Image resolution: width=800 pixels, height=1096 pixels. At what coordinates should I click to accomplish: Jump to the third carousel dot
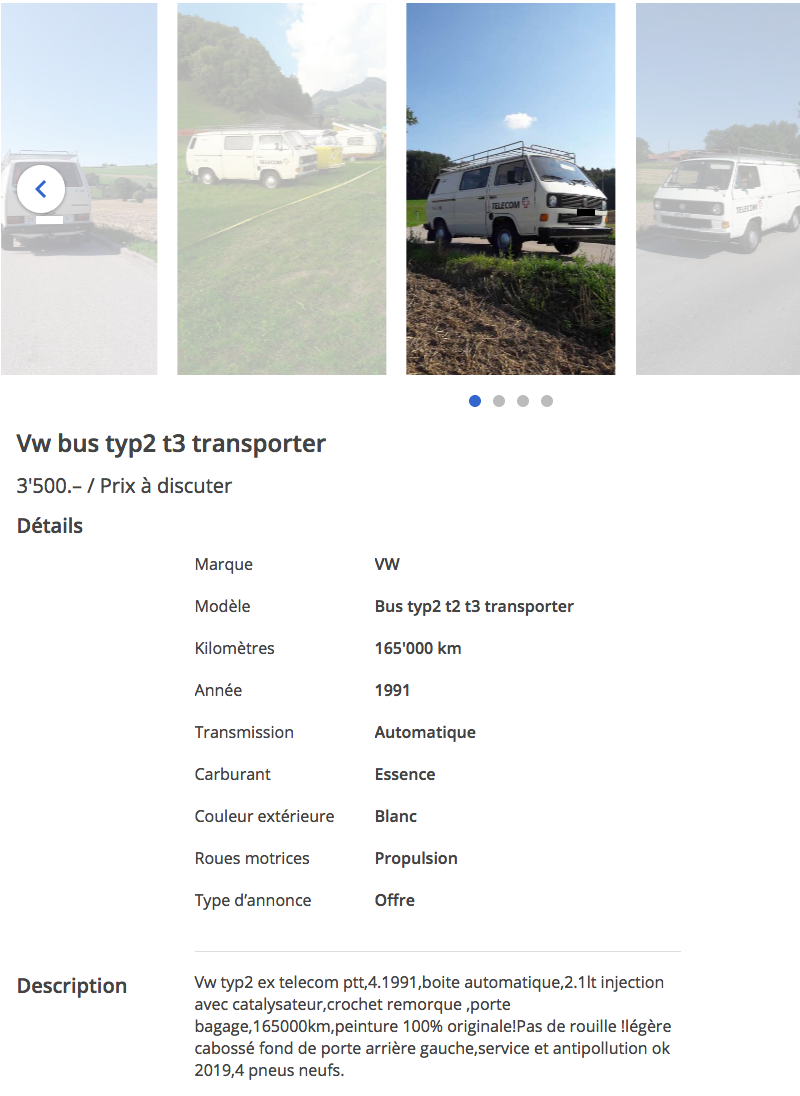(x=523, y=401)
